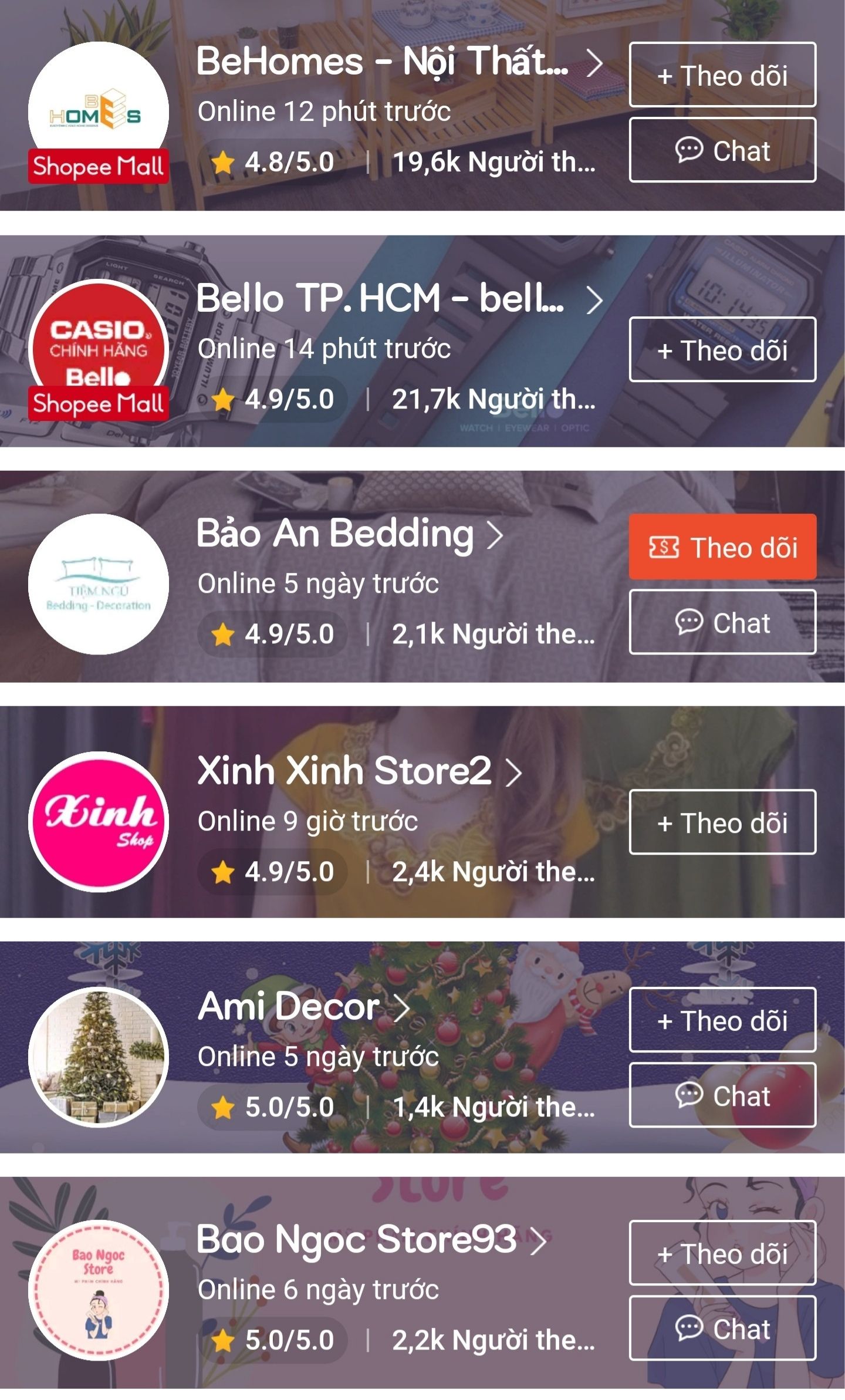Chat with BeHomes shop
The width and height of the screenshot is (845, 1400).
(722, 150)
